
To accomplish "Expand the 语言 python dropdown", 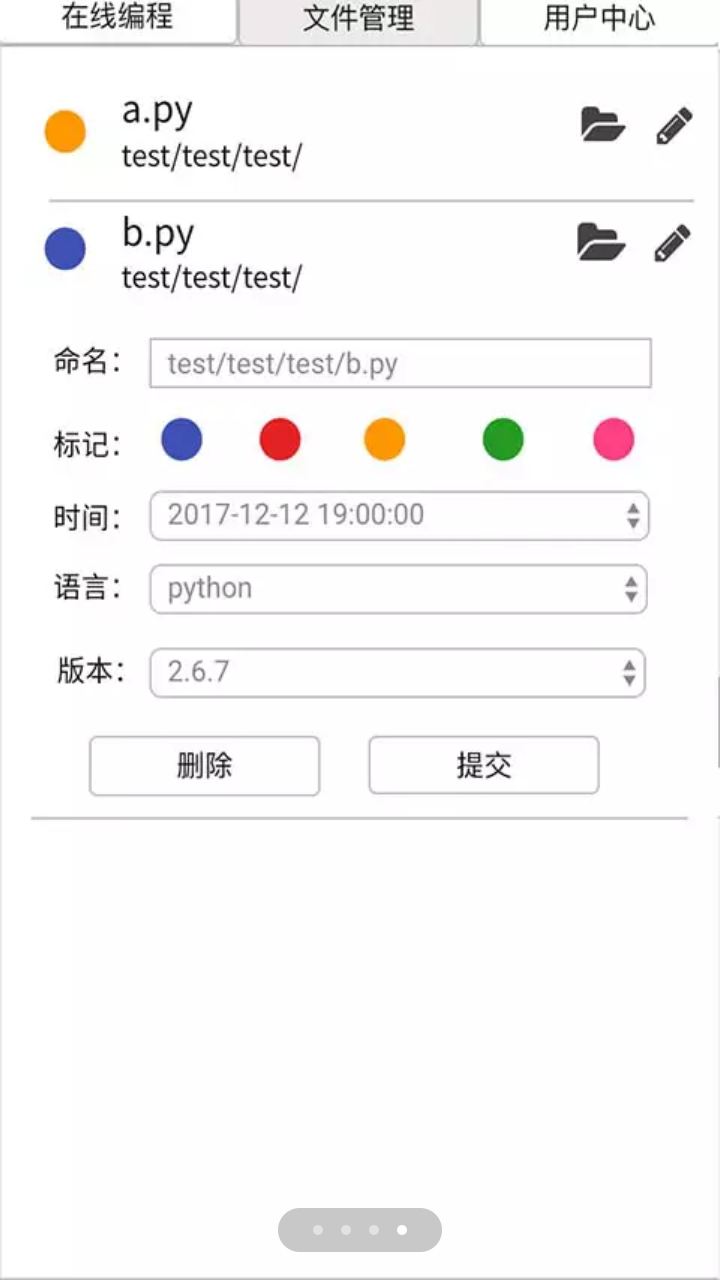I will pyautogui.click(x=399, y=589).
